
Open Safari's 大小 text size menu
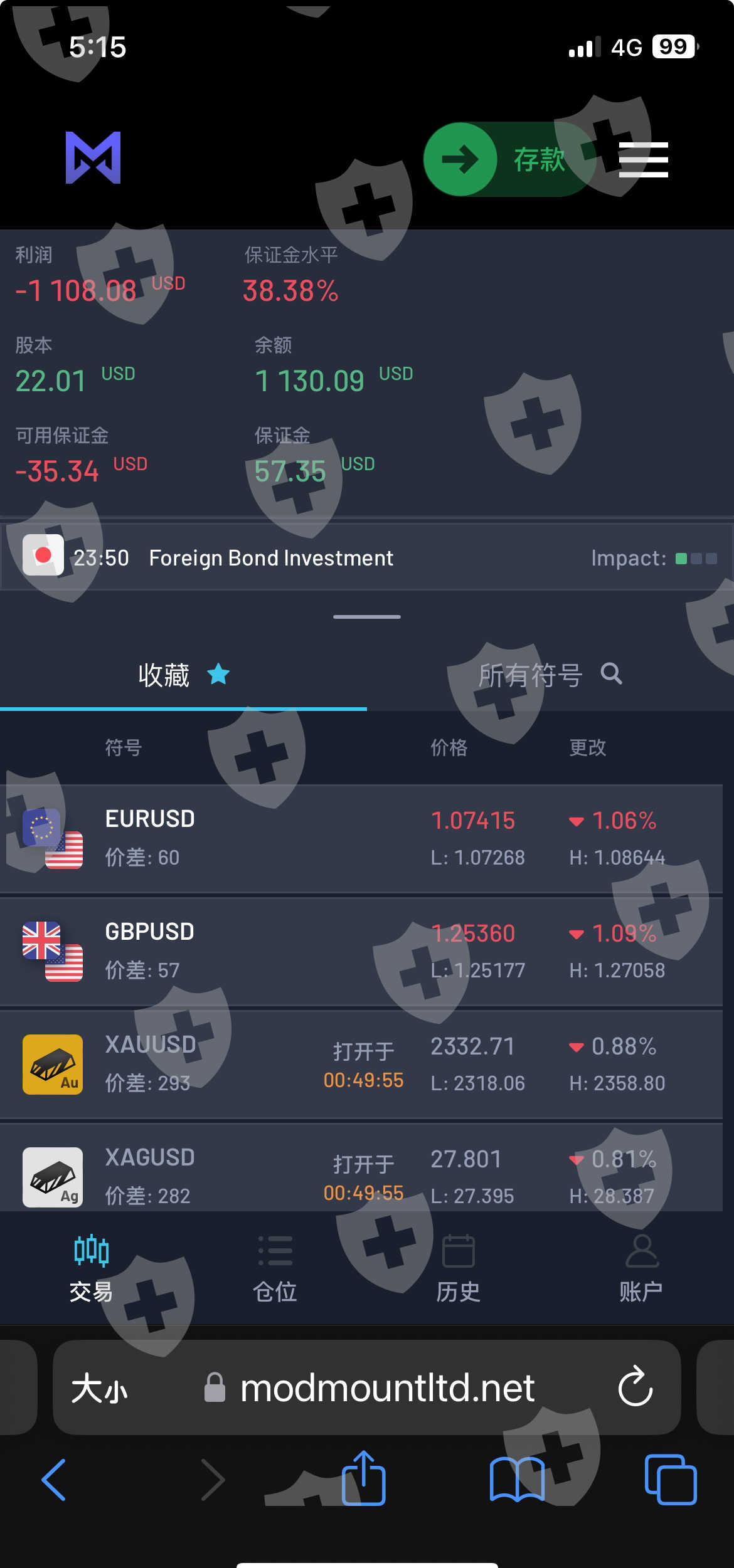click(99, 1388)
